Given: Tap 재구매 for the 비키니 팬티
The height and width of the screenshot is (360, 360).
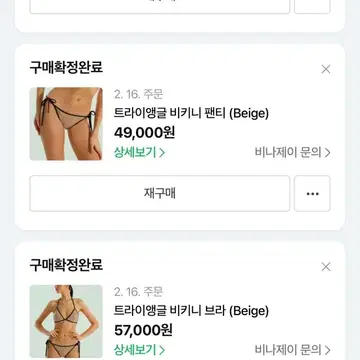Looking at the screenshot, I should coord(160,194).
